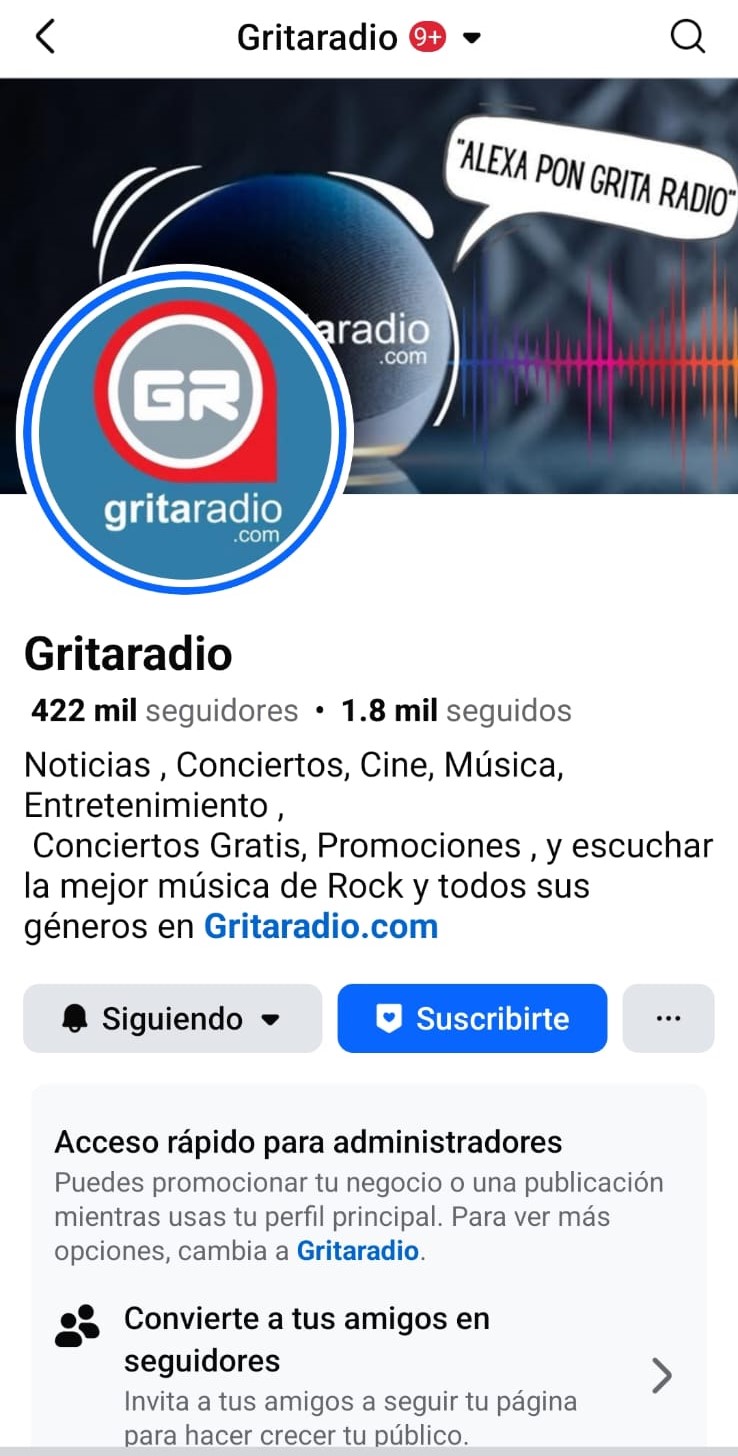738x1456 pixels.
Task: Switch to Gritaradio profile via admin link
Action: [x=357, y=1252]
